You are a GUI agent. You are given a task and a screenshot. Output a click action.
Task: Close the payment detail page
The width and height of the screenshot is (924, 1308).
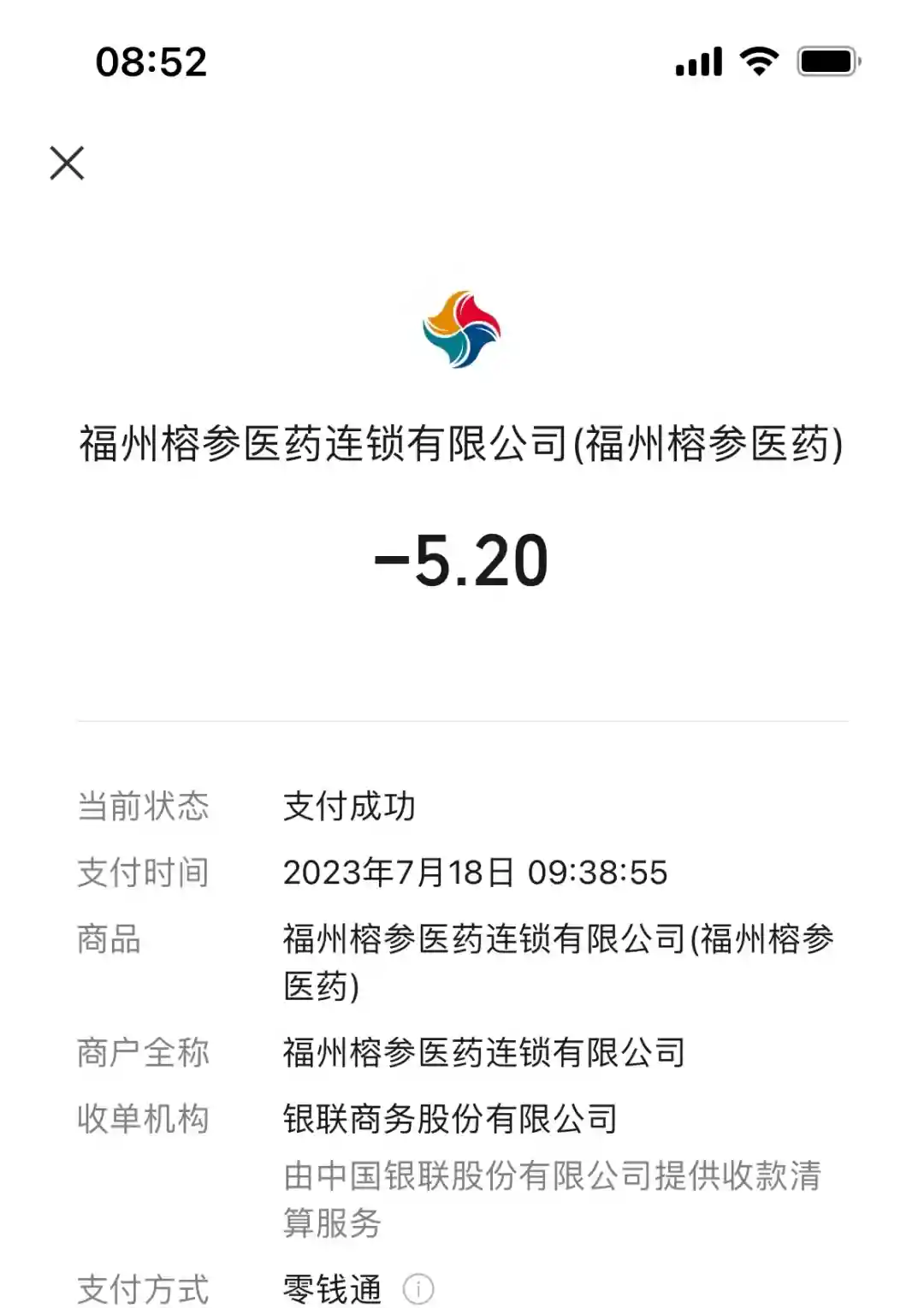click(67, 163)
